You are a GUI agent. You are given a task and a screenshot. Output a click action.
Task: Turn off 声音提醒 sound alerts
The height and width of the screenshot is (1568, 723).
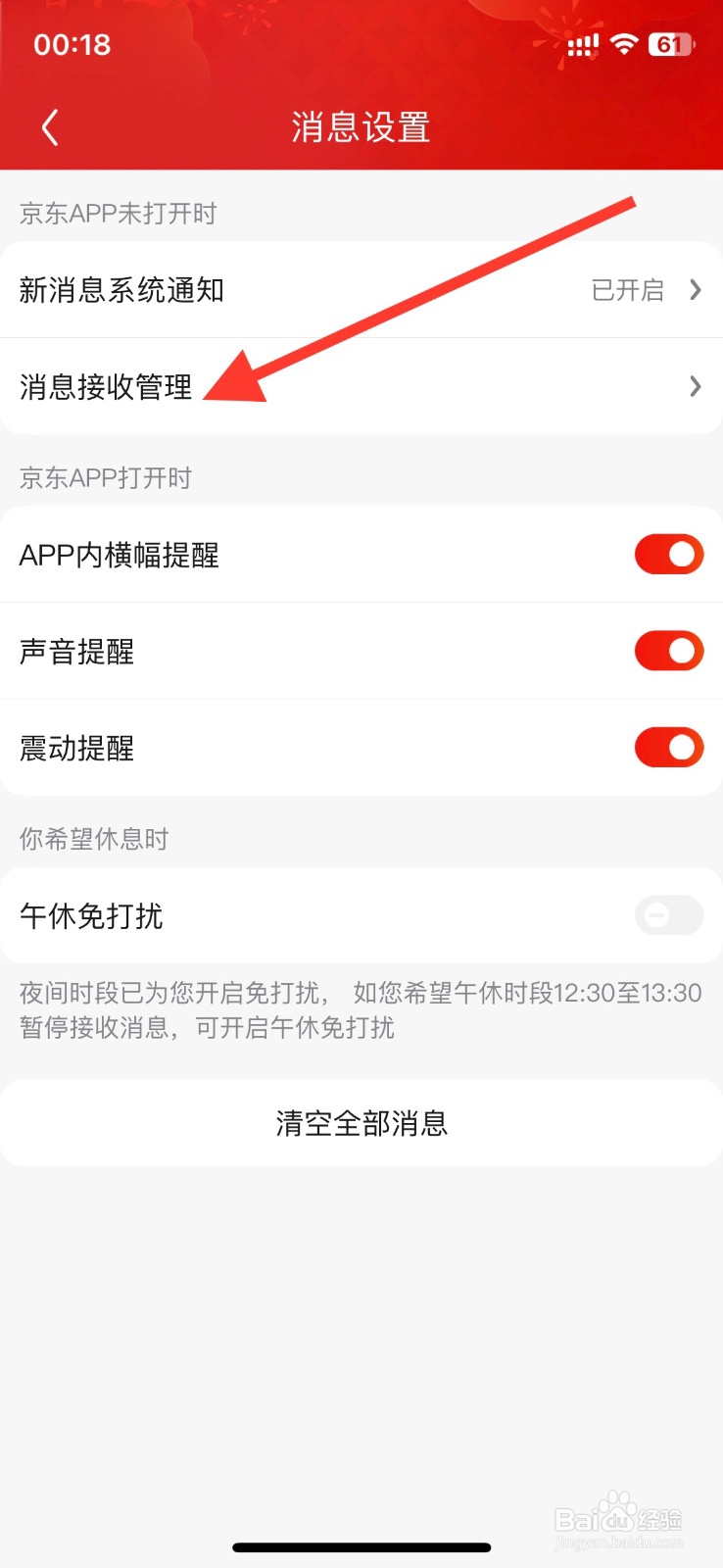click(x=668, y=651)
